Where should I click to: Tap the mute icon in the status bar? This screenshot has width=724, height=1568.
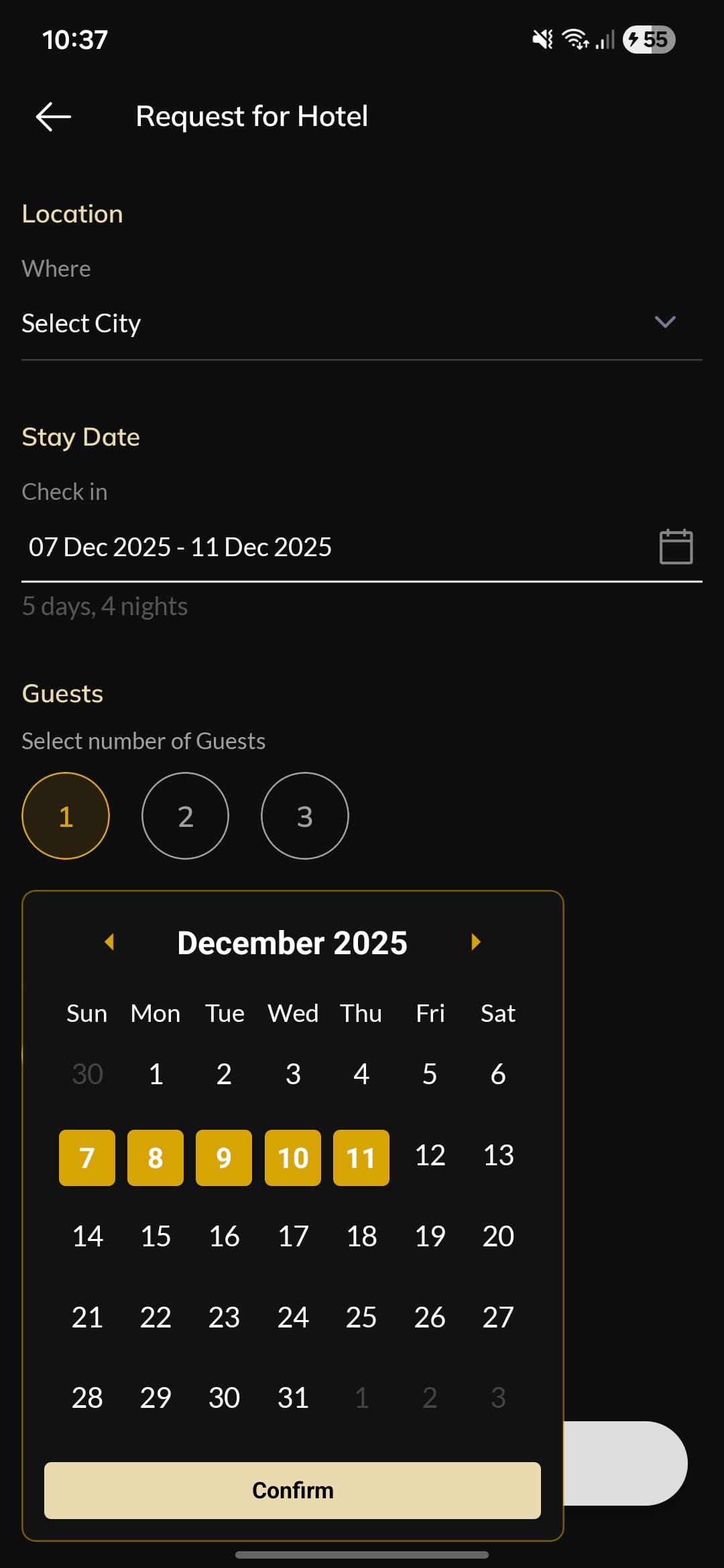click(543, 39)
